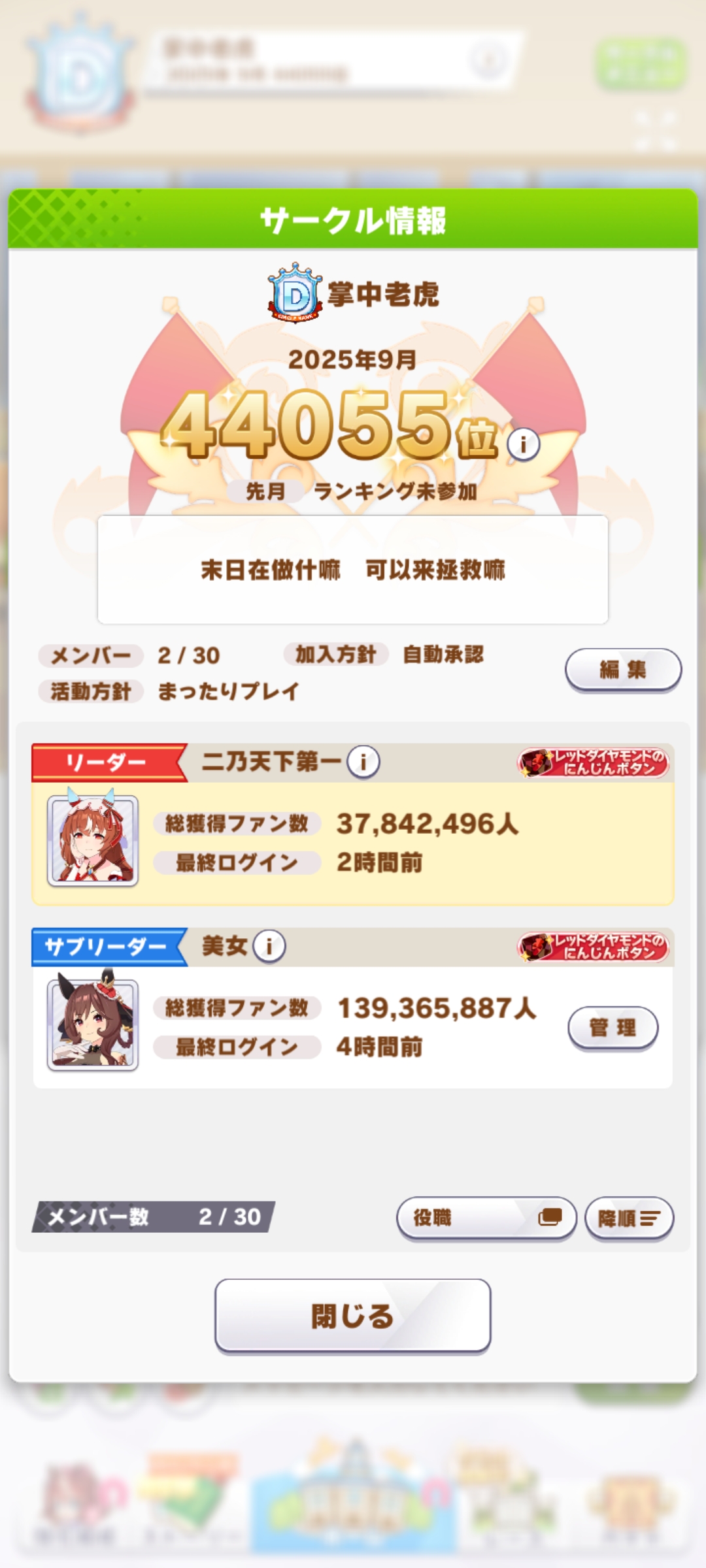Close the dialog with 閉じる
The width and height of the screenshot is (706, 1568).
tap(353, 1316)
